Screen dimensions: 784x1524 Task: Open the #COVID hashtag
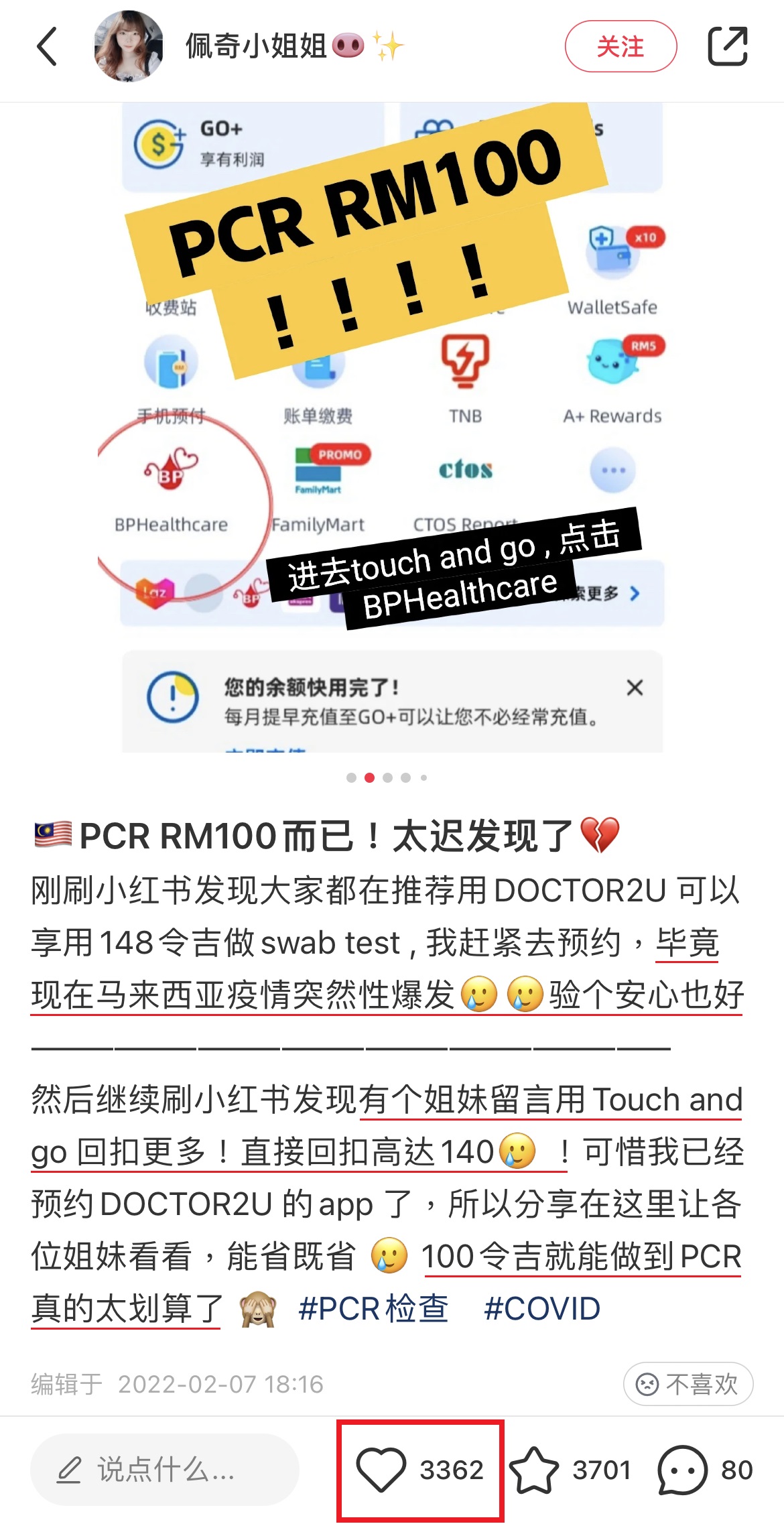tap(542, 1308)
